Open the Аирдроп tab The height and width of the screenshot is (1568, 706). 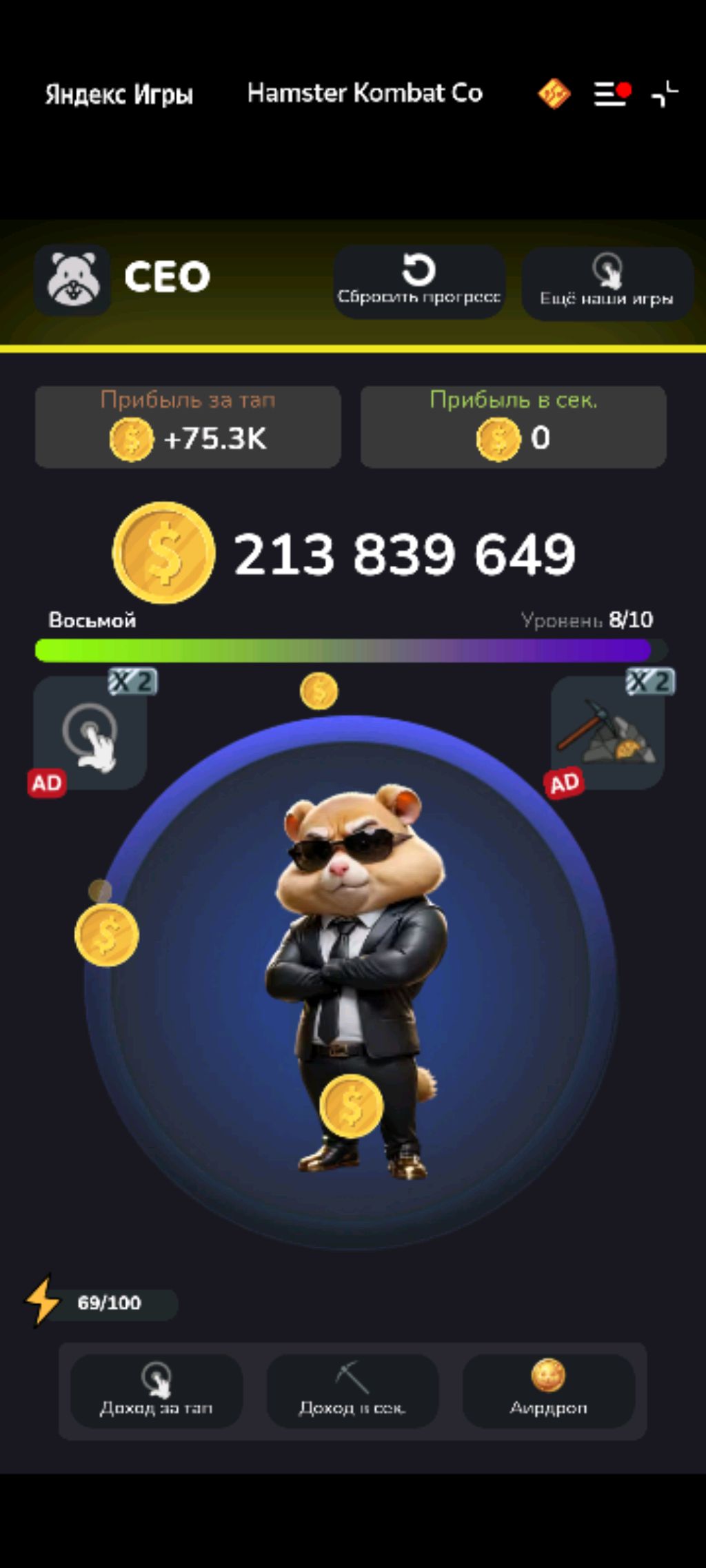[x=548, y=1390]
